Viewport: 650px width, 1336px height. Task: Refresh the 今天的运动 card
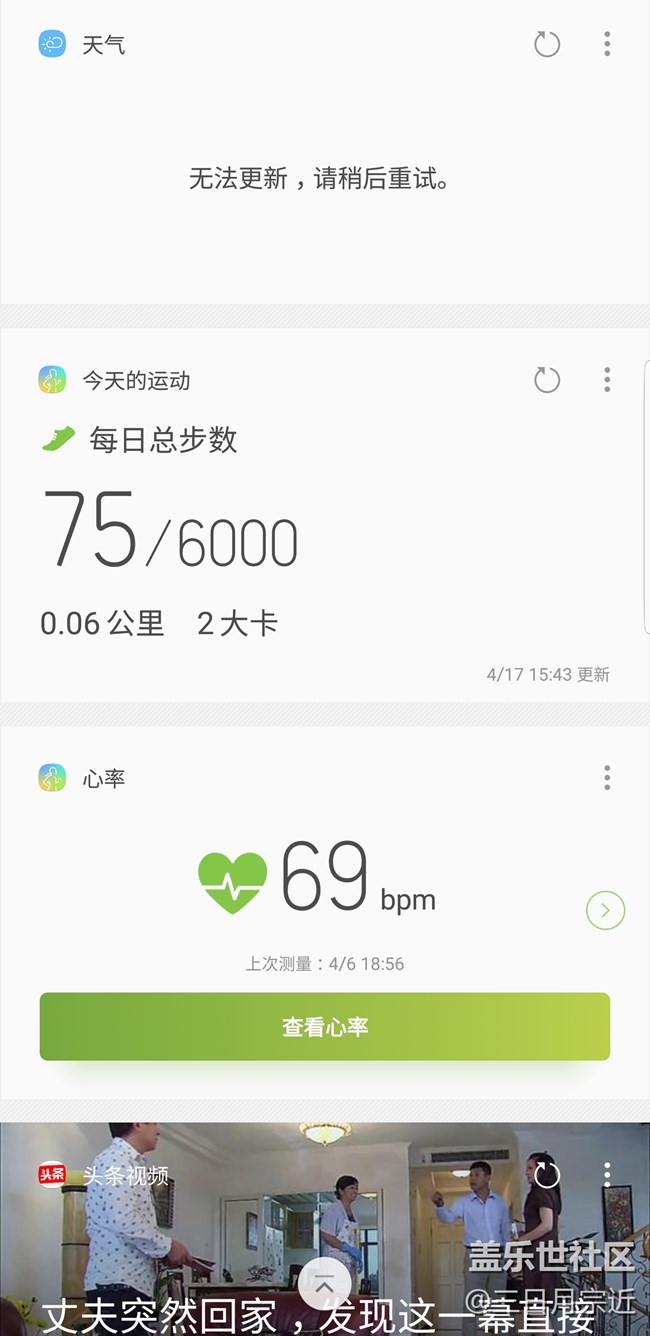tap(547, 380)
